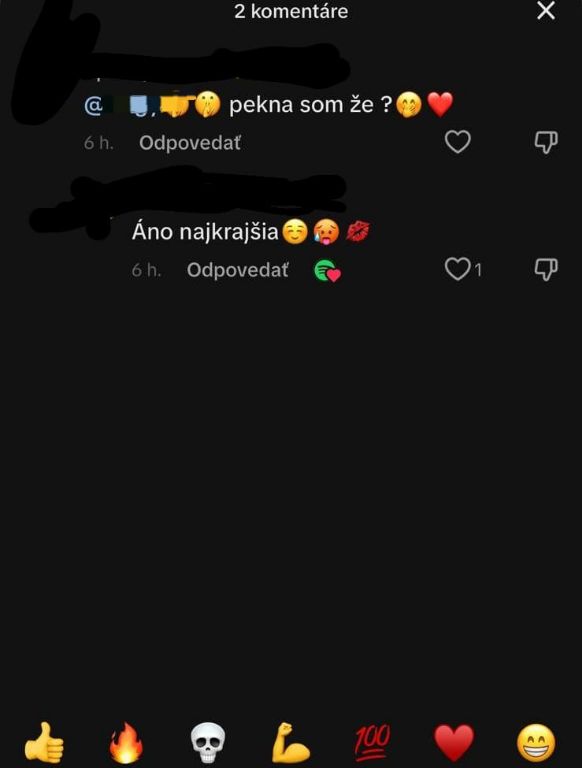
Task: Reply to the "Áno najkrajšia" comment
Action: [238, 270]
